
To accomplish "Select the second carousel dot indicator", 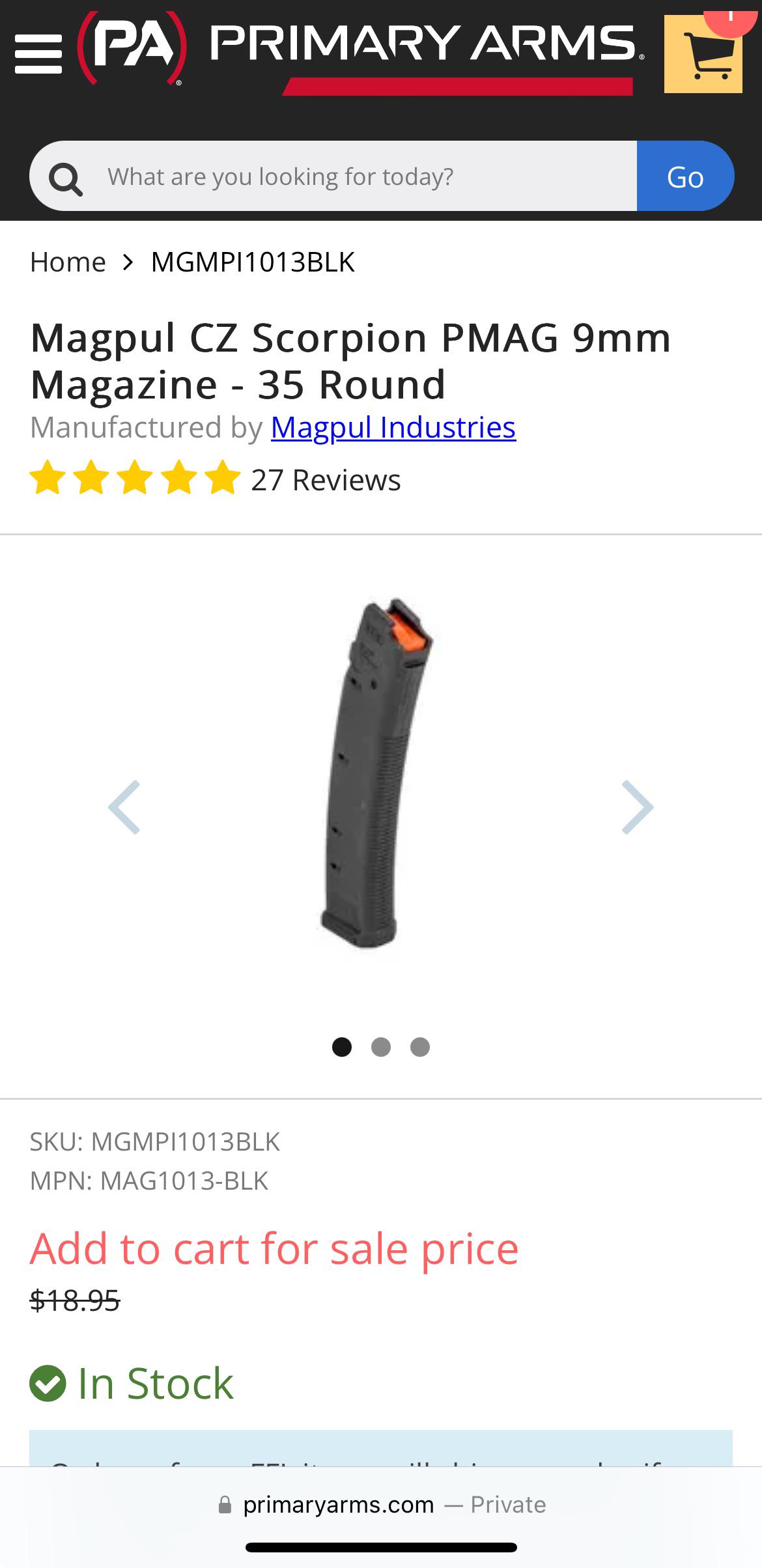I will tap(381, 1047).
